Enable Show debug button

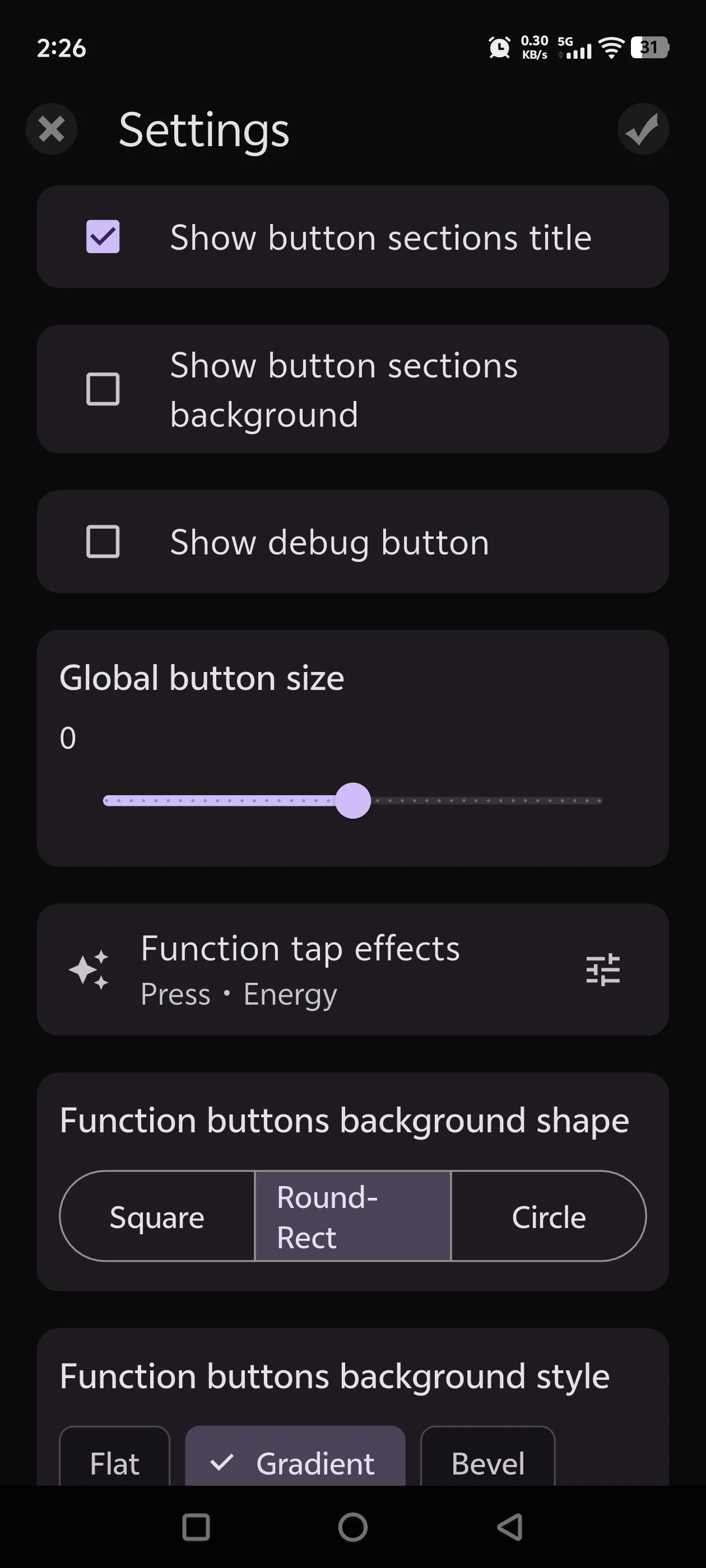tap(103, 541)
